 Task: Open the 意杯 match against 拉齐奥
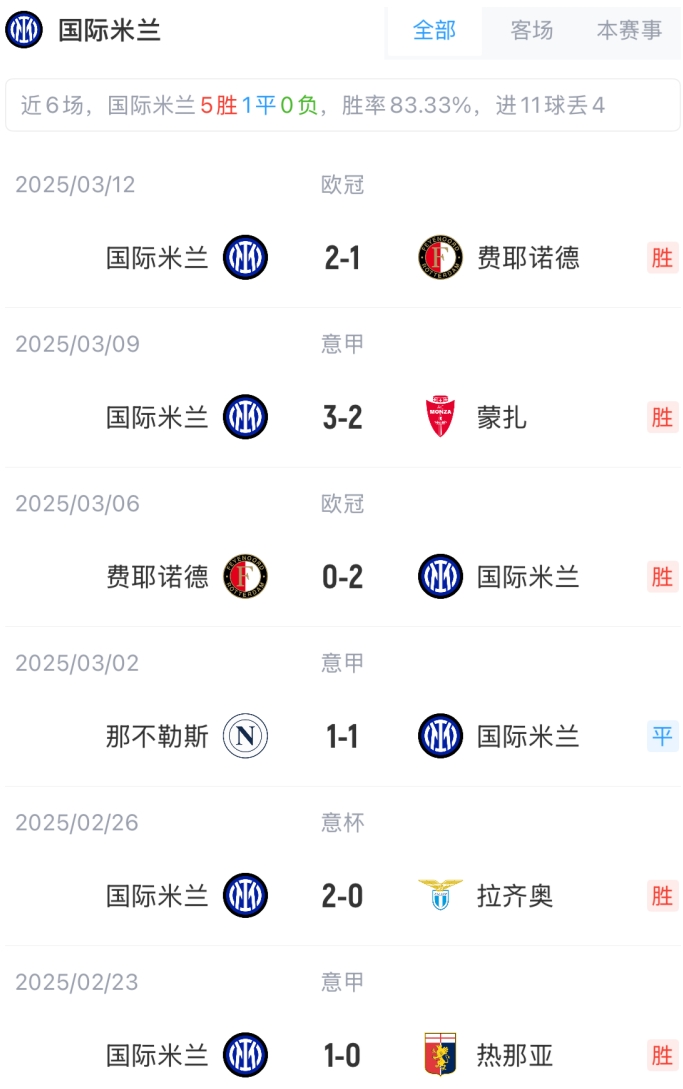coord(342,896)
